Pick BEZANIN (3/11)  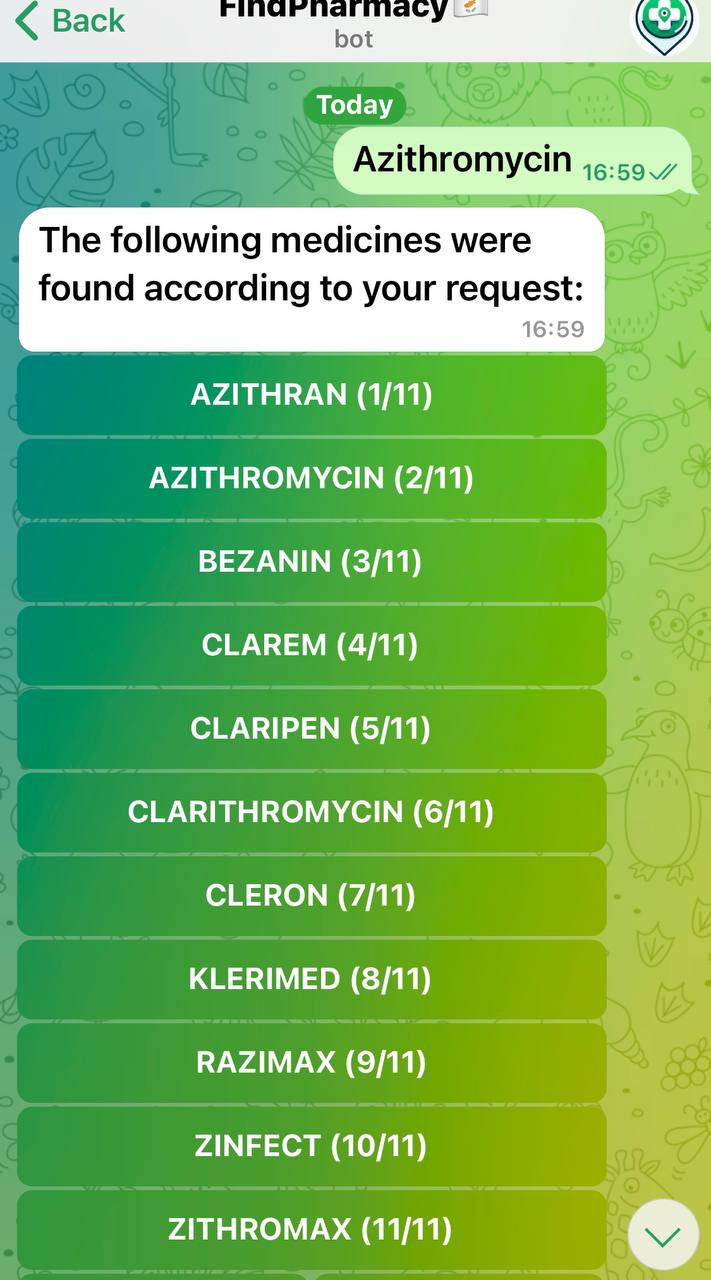pyautogui.click(x=312, y=562)
